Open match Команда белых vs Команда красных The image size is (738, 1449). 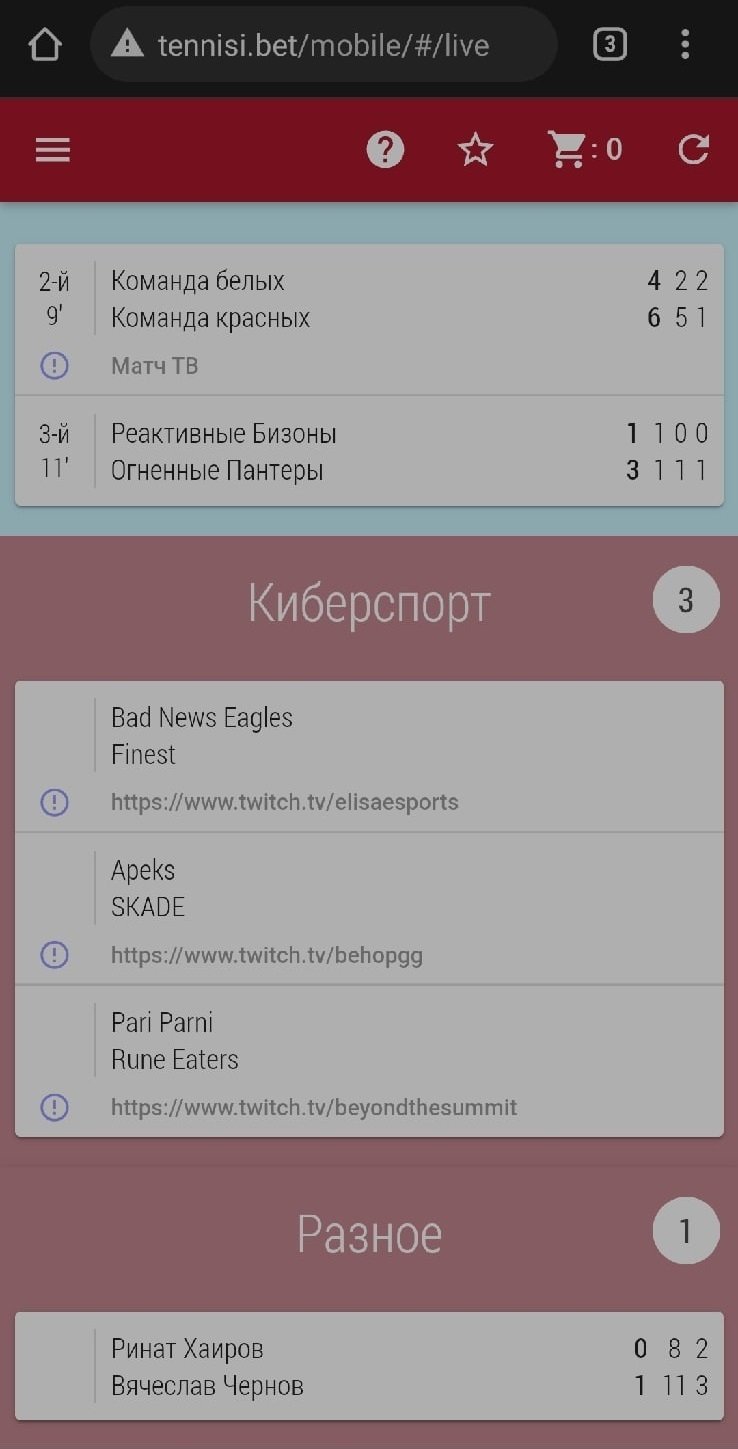point(370,299)
